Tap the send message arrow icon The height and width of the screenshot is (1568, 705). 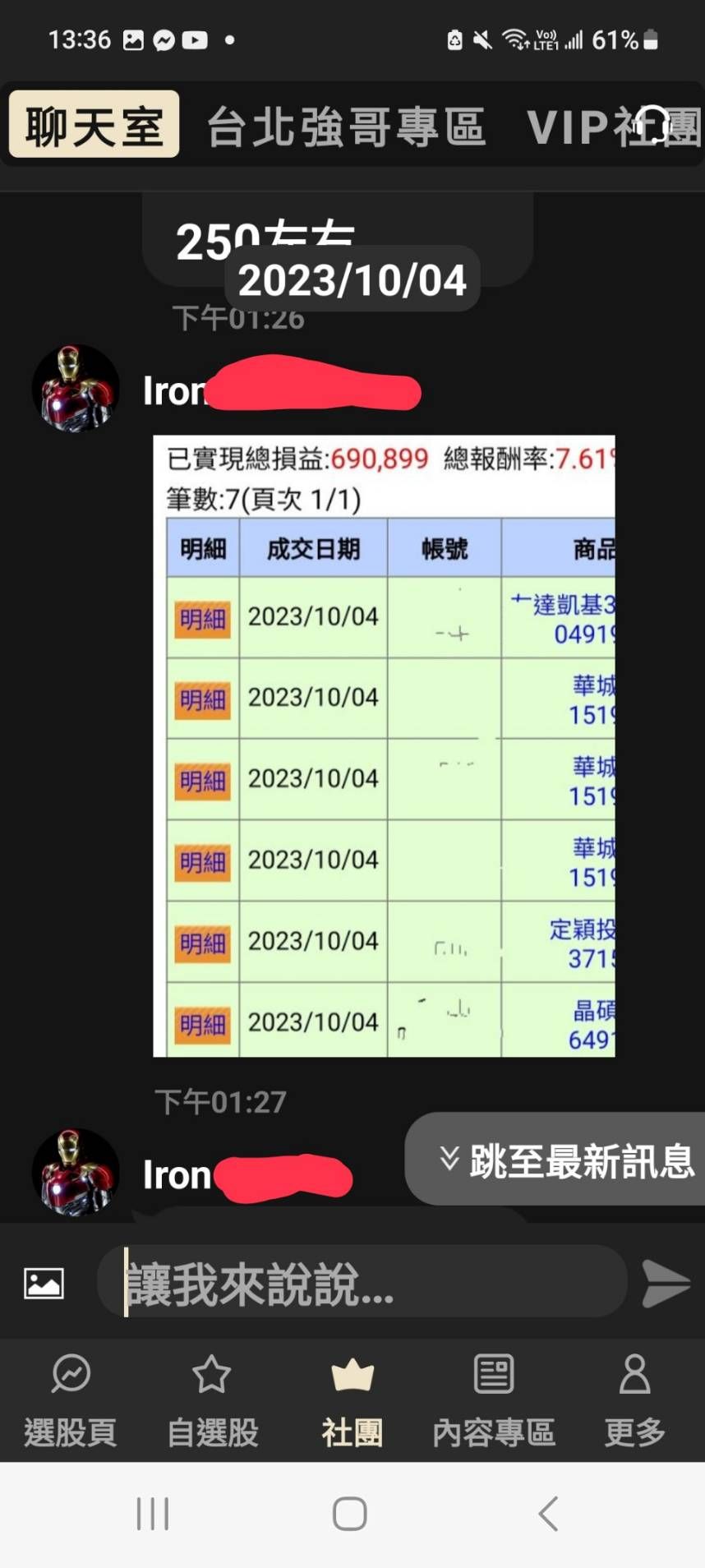[666, 1284]
